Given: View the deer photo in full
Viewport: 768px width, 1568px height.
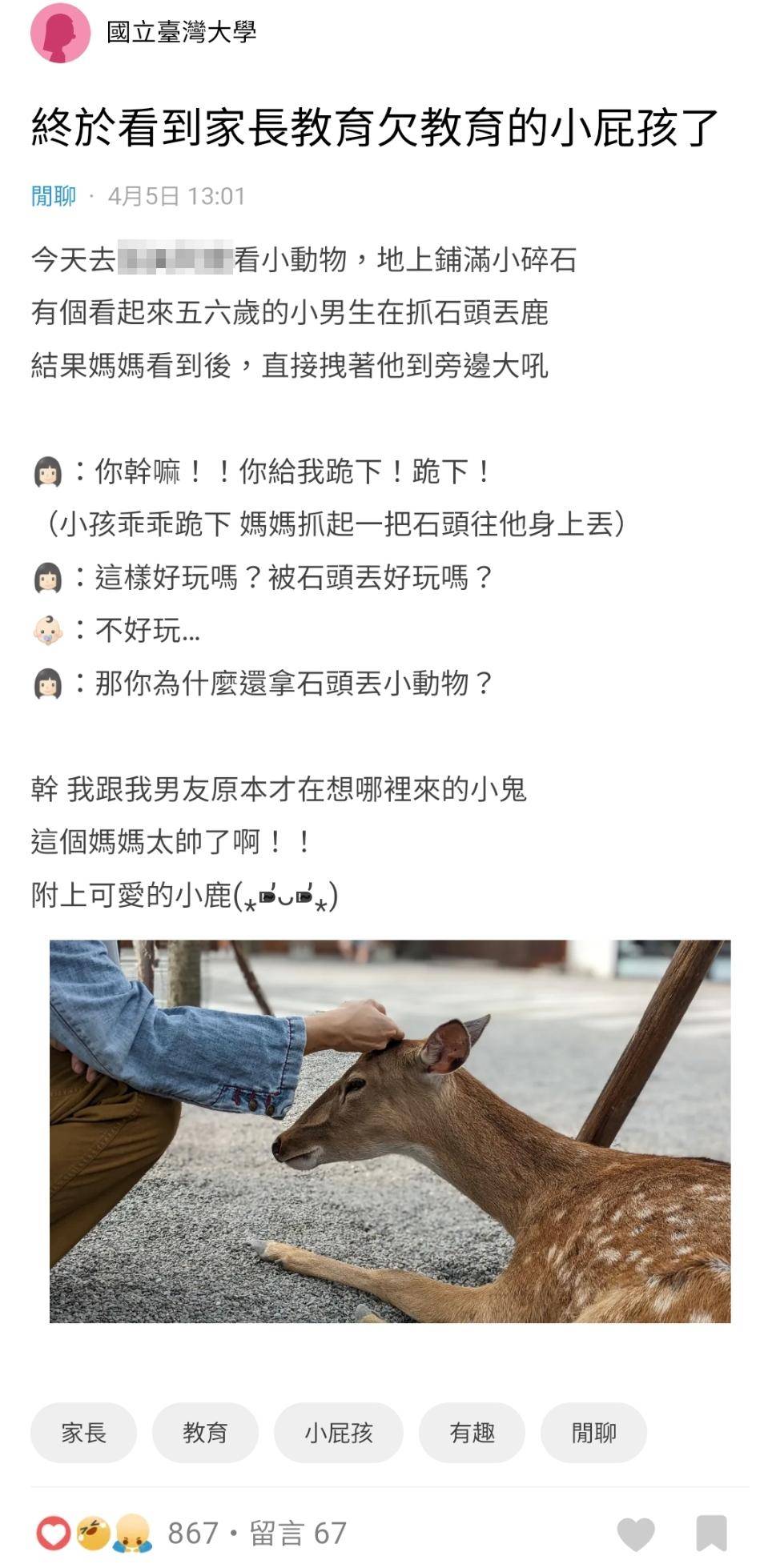Looking at the screenshot, I should tap(390, 1131).
